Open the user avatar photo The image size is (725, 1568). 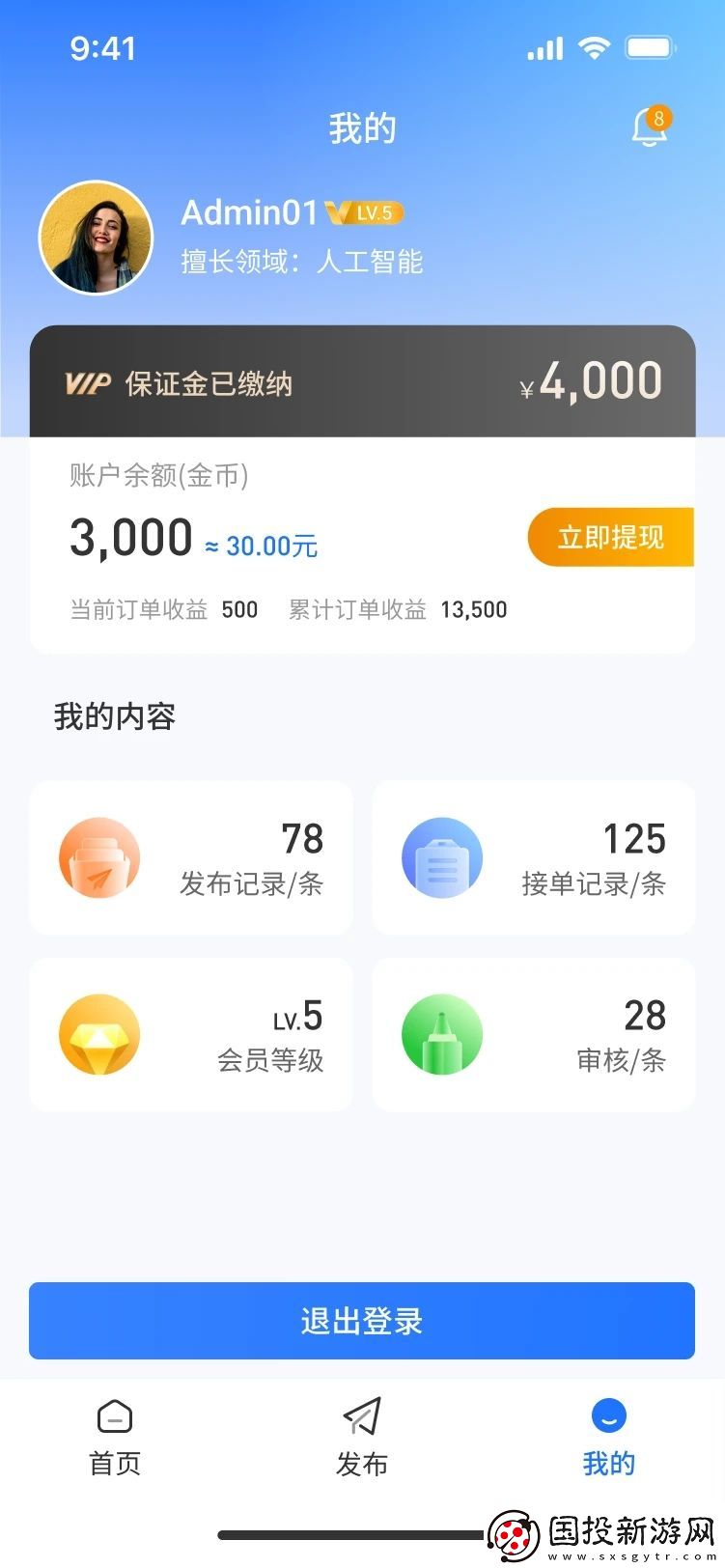point(96,237)
